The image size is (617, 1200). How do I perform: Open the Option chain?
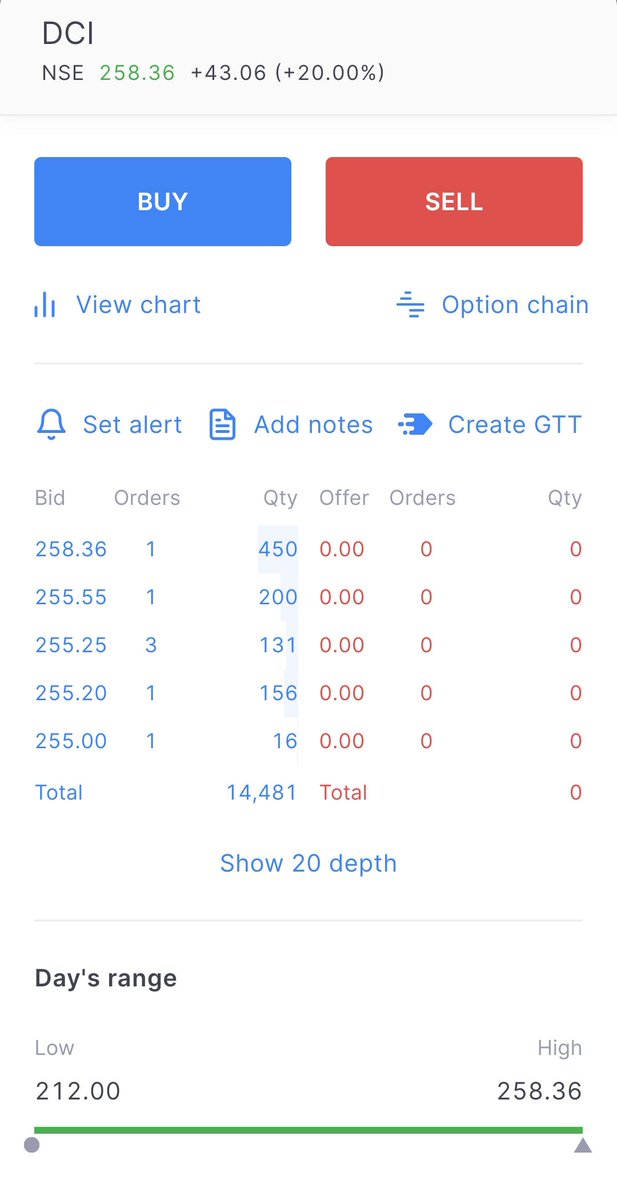point(492,305)
